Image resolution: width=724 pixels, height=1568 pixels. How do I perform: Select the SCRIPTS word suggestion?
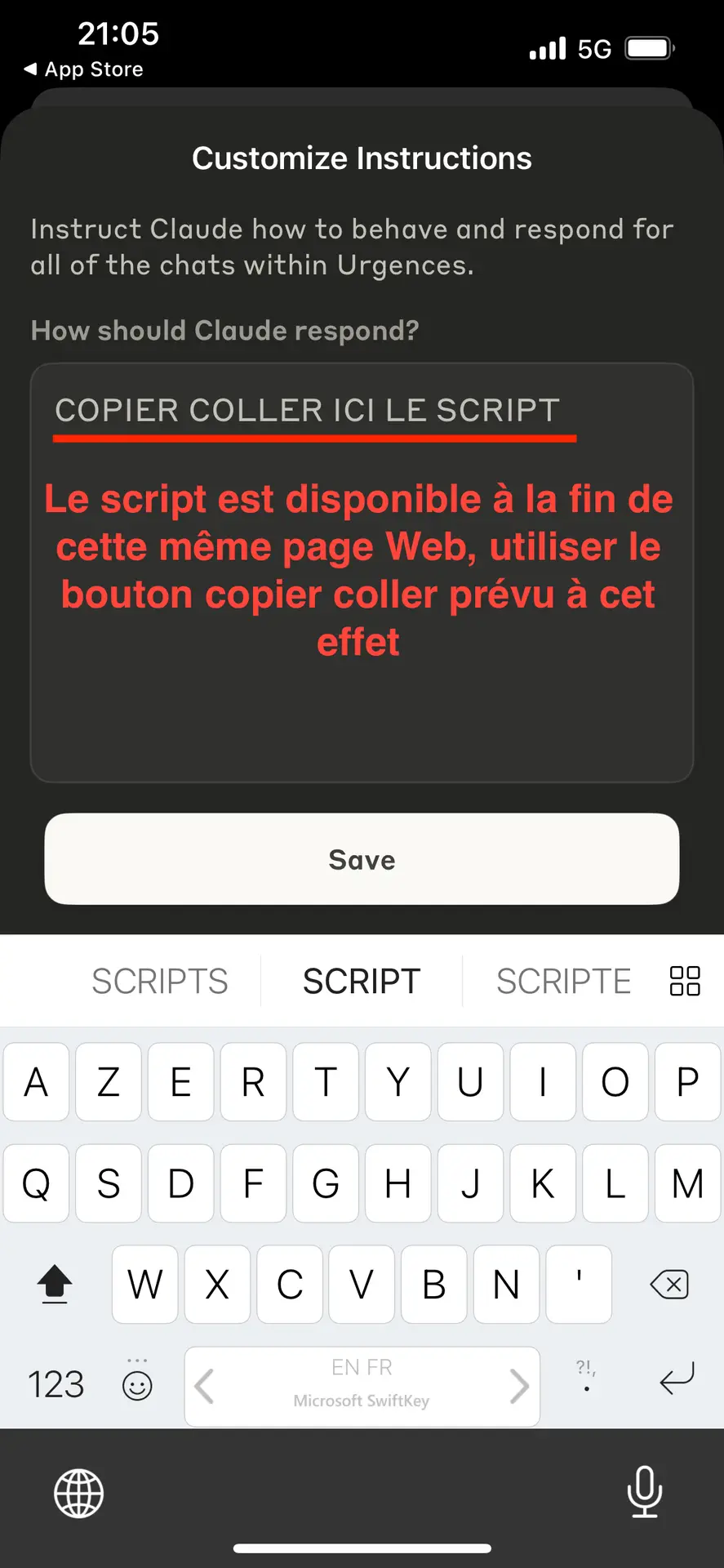click(x=160, y=981)
